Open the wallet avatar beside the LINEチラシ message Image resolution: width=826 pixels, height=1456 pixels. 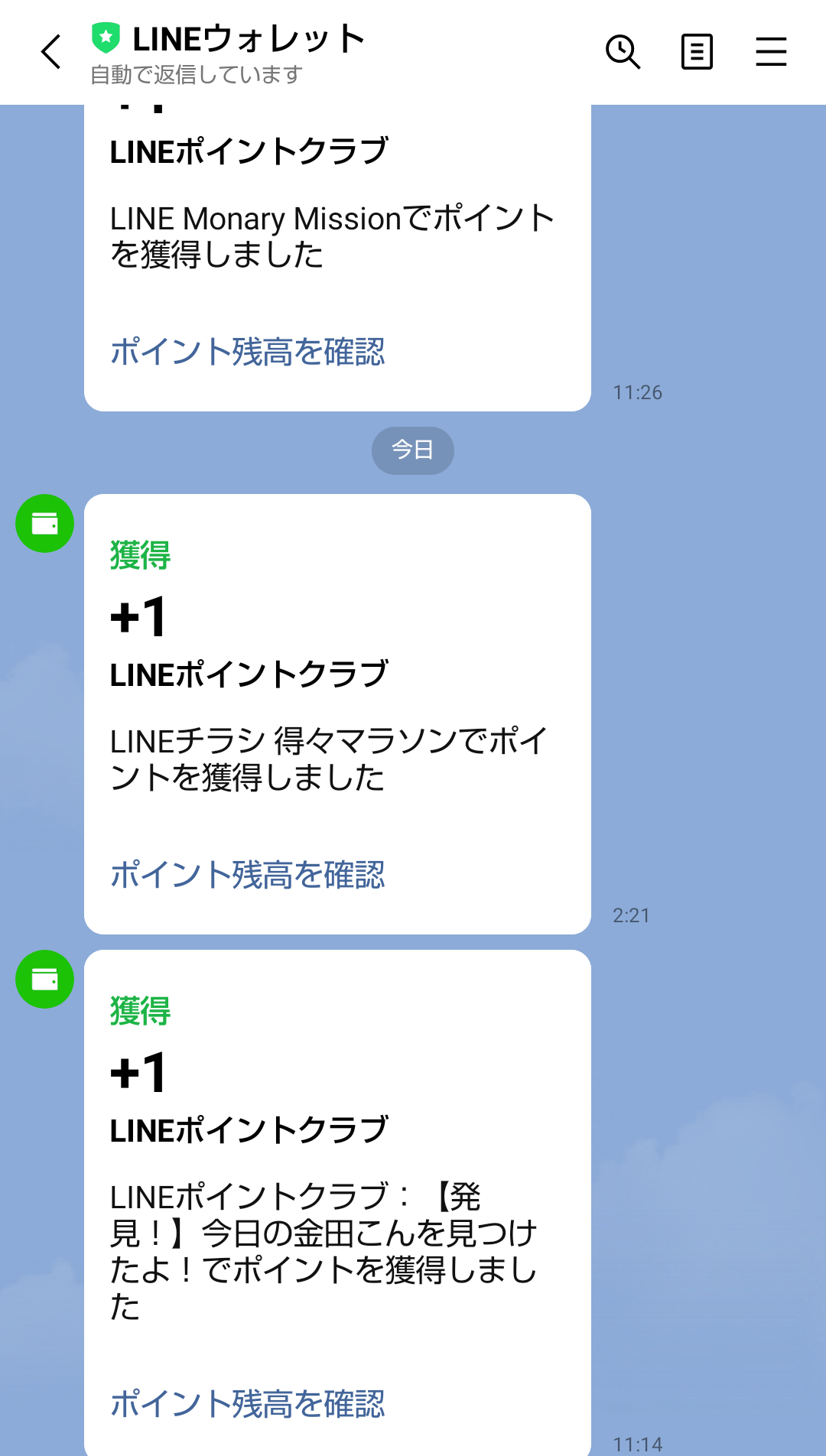[x=45, y=524]
